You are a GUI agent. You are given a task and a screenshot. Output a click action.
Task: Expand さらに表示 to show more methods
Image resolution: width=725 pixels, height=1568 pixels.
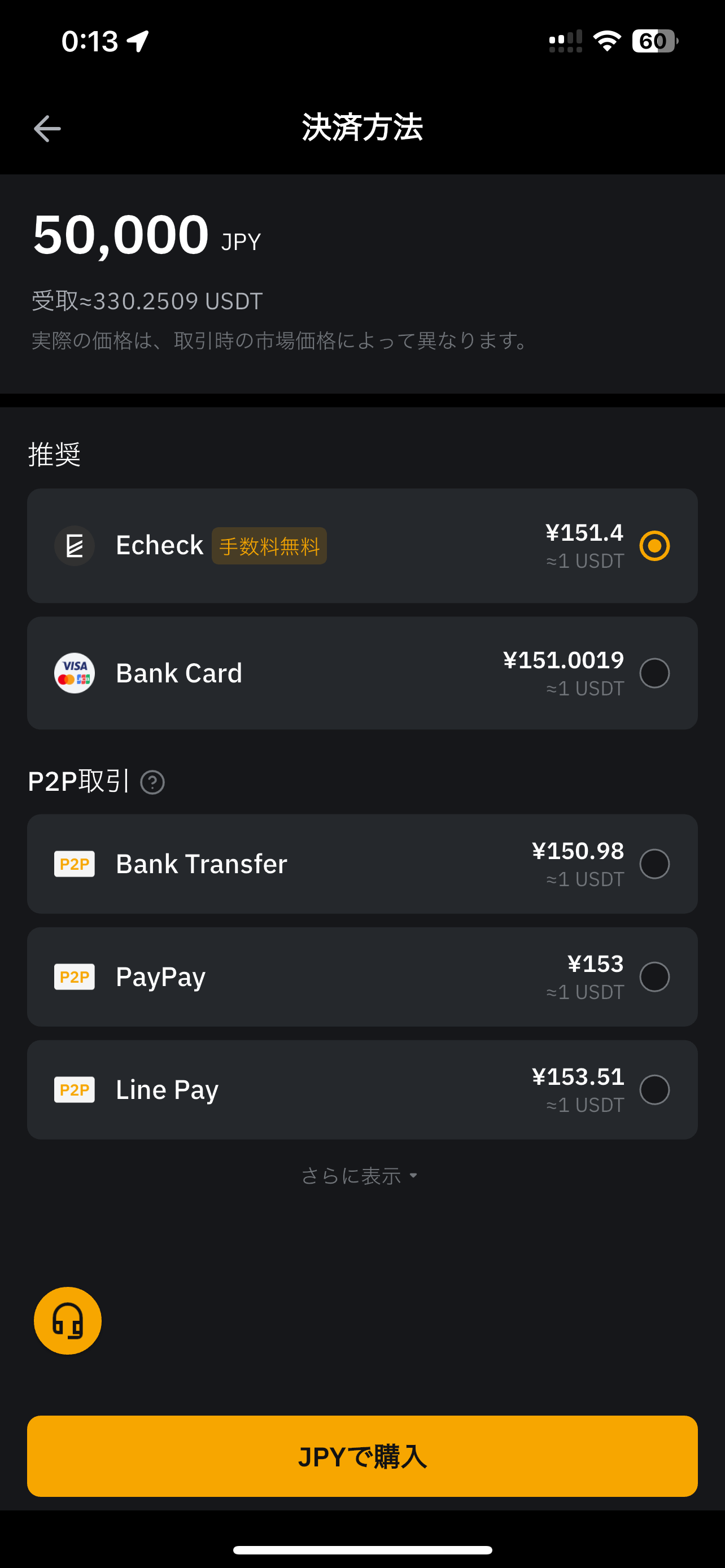click(359, 1175)
